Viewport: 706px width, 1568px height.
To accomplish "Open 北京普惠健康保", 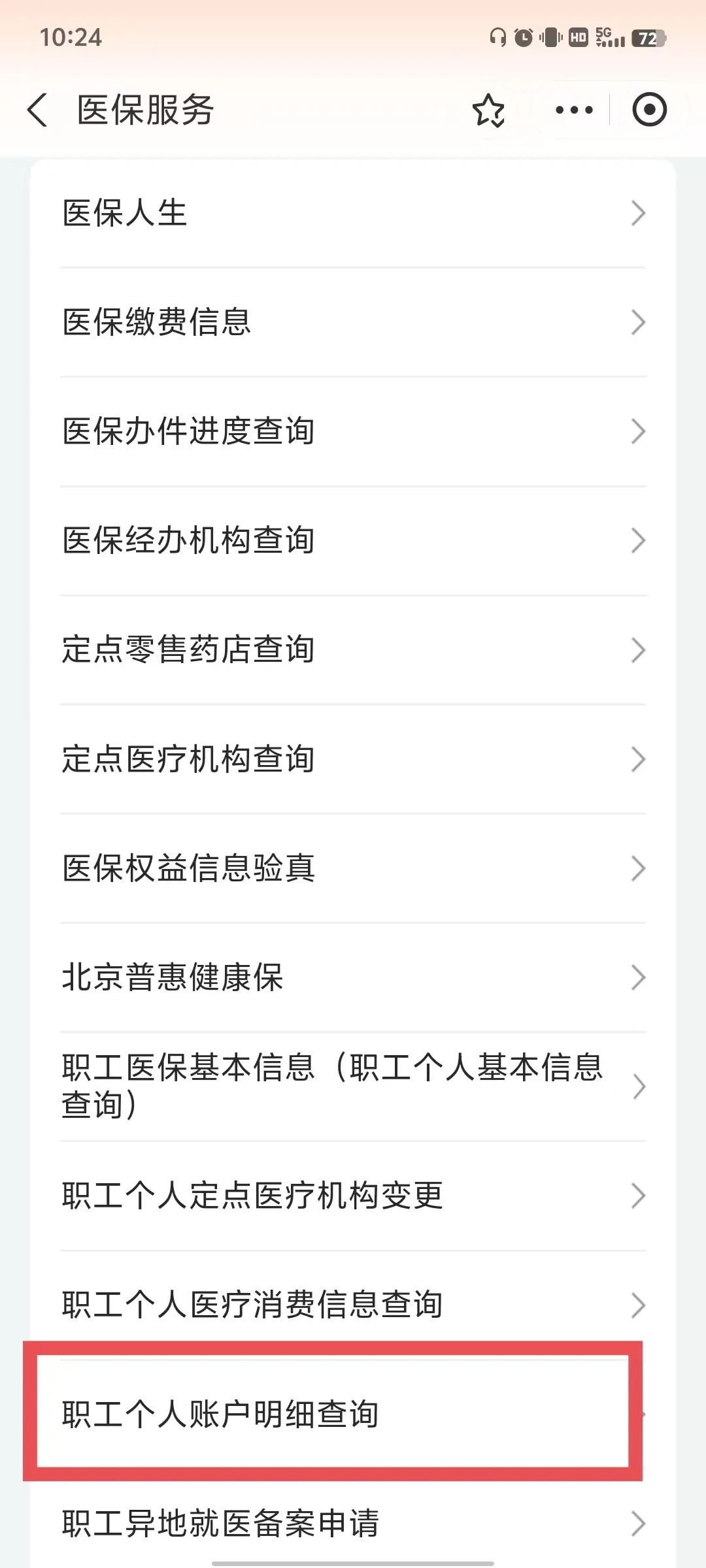I will tap(353, 977).
